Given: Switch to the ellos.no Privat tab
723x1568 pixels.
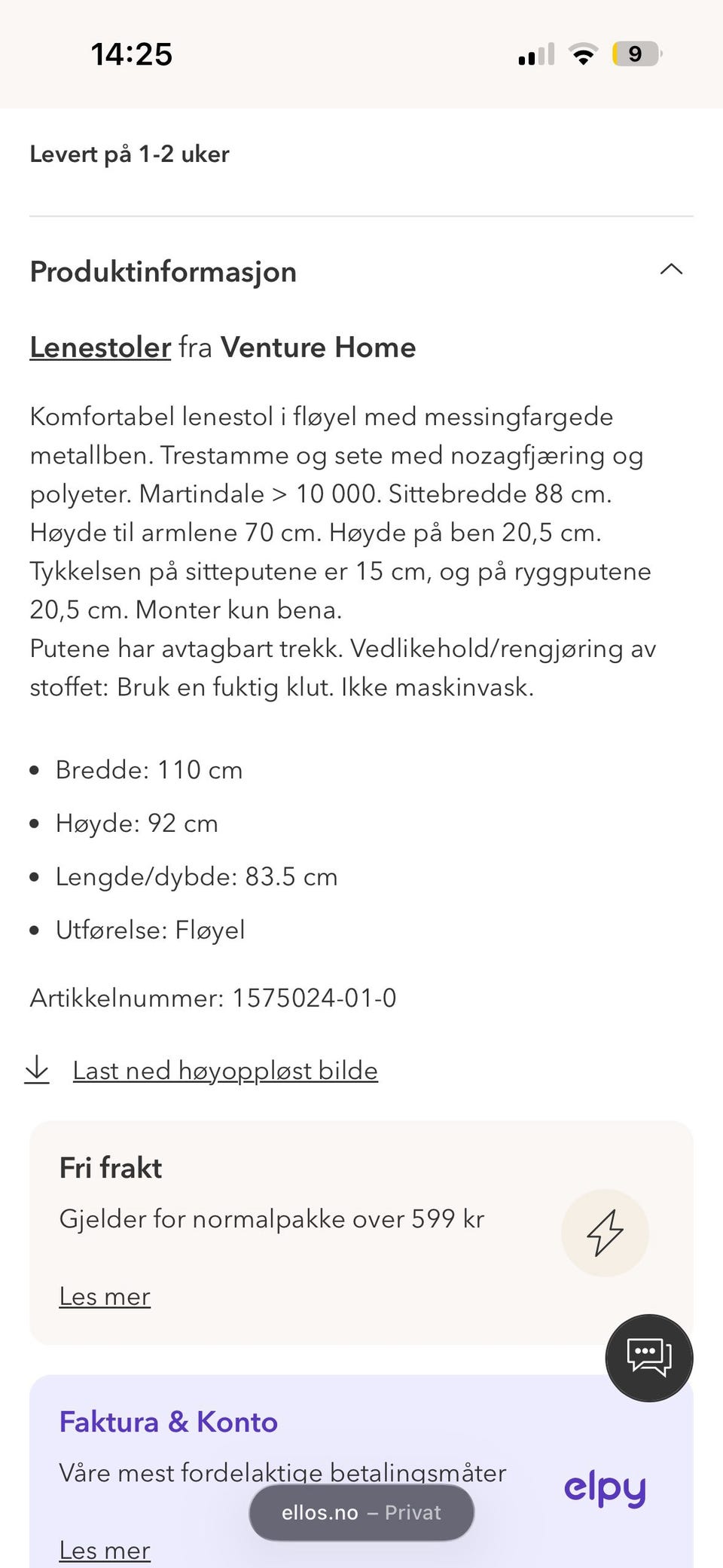Looking at the screenshot, I should (361, 1511).
